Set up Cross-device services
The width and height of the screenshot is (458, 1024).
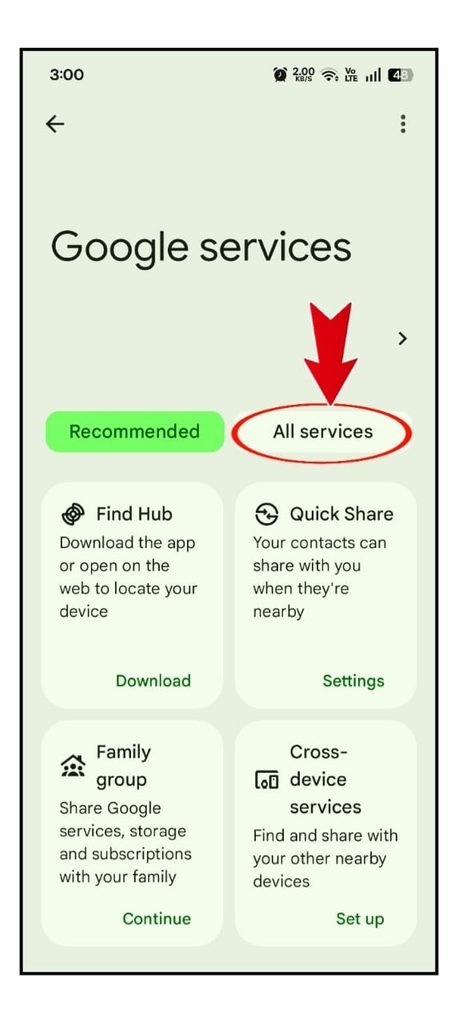[x=360, y=919]
